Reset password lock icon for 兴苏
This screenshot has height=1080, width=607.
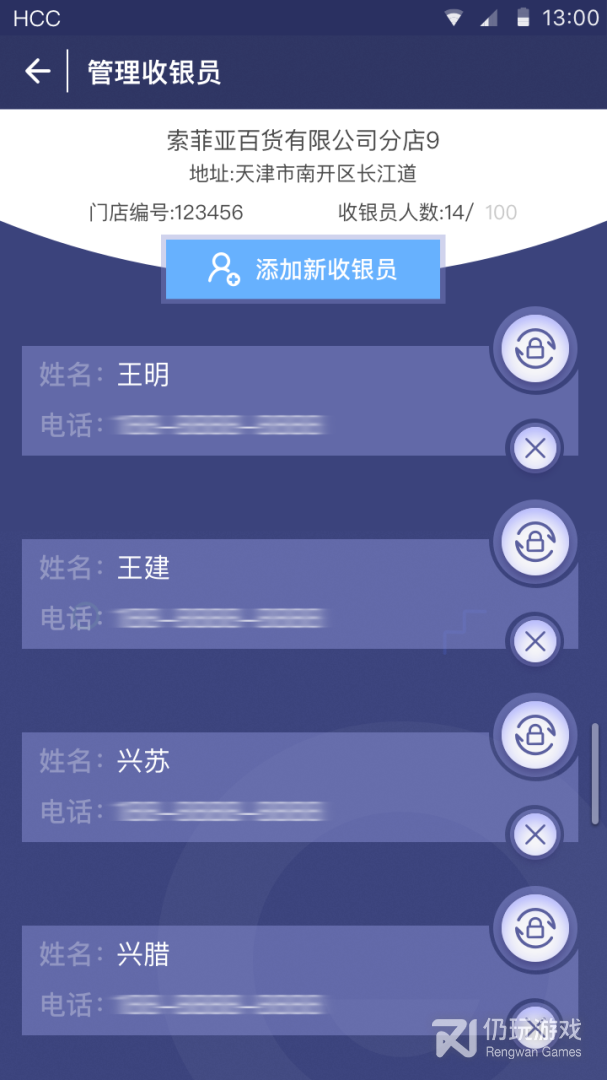535,735
